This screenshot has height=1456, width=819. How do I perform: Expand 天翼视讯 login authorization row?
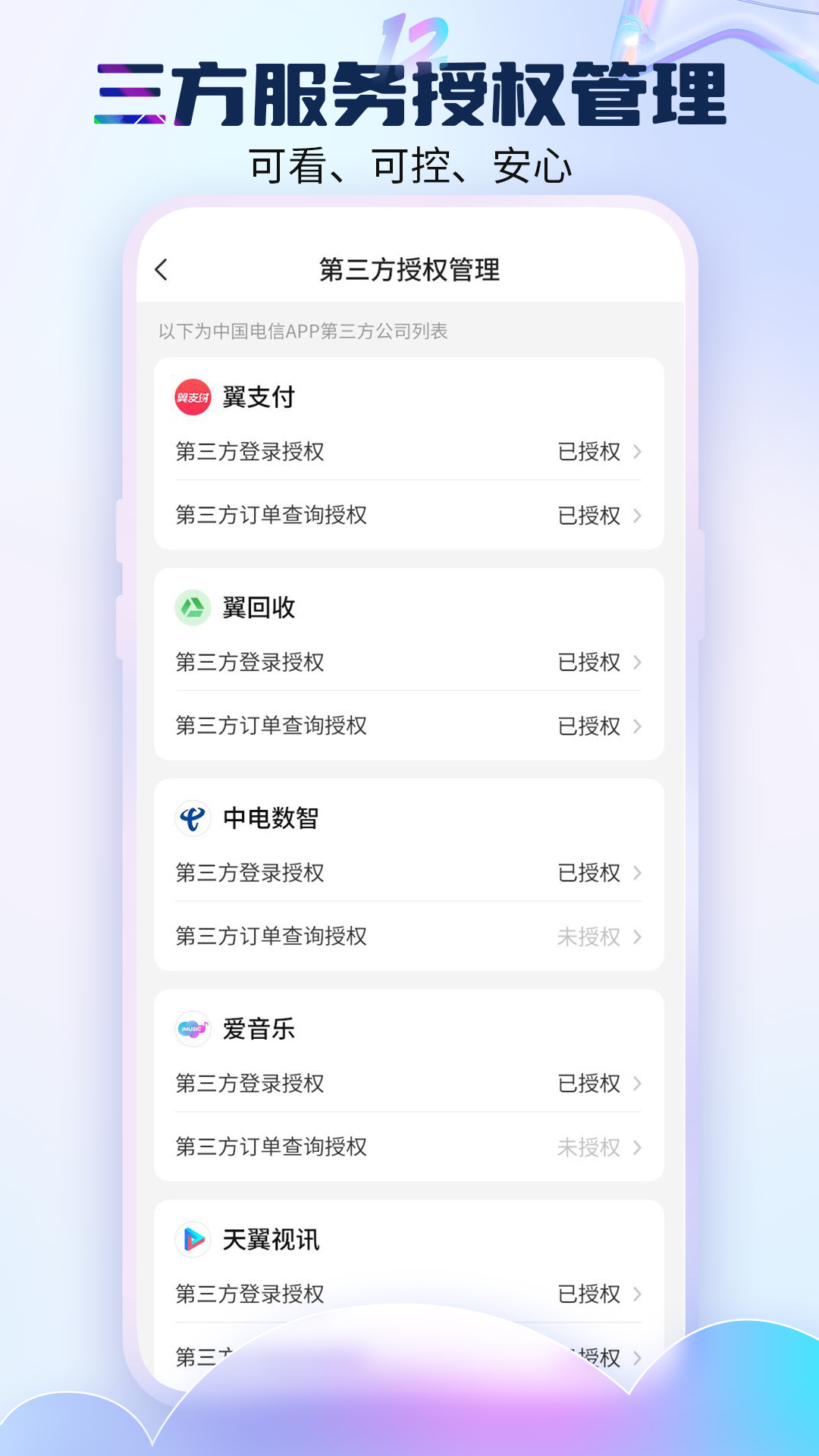pos(409,1294)
